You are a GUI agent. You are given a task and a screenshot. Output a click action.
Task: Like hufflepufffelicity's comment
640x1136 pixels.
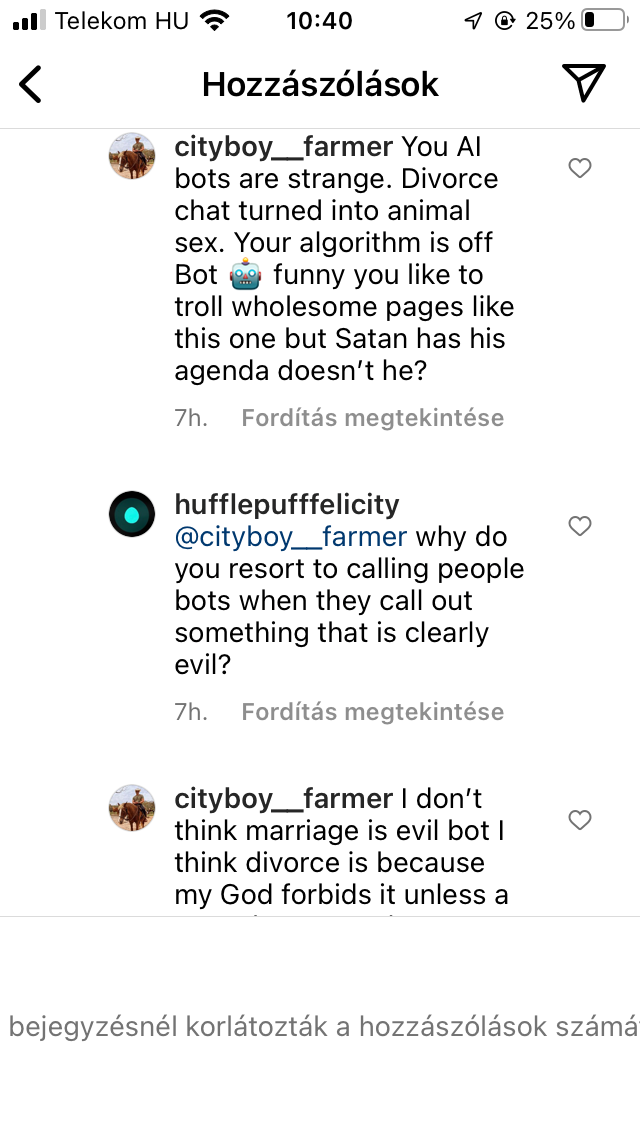pyautogui.click(x=580, y=525)
